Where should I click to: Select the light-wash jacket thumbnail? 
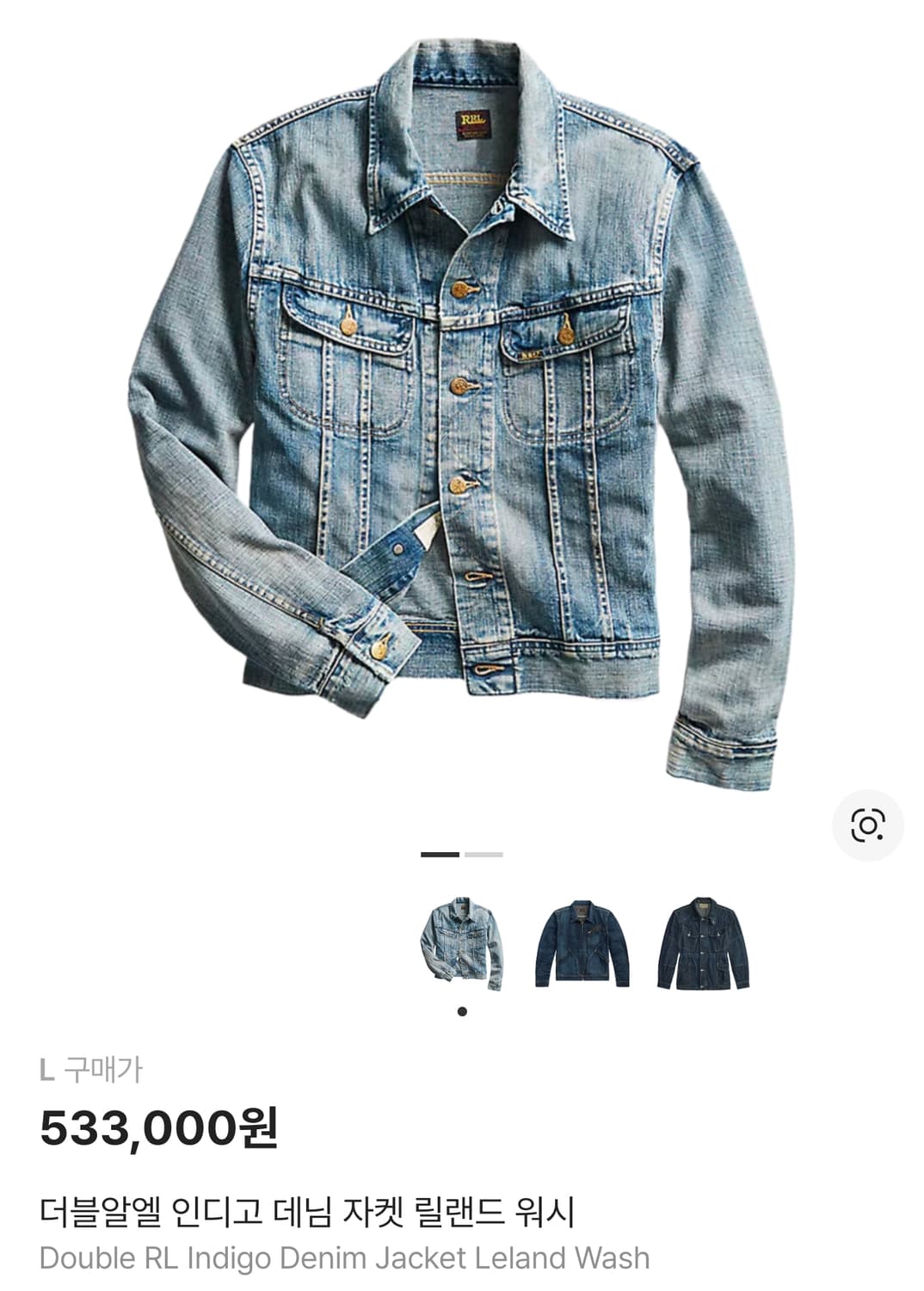click(462, 944)
